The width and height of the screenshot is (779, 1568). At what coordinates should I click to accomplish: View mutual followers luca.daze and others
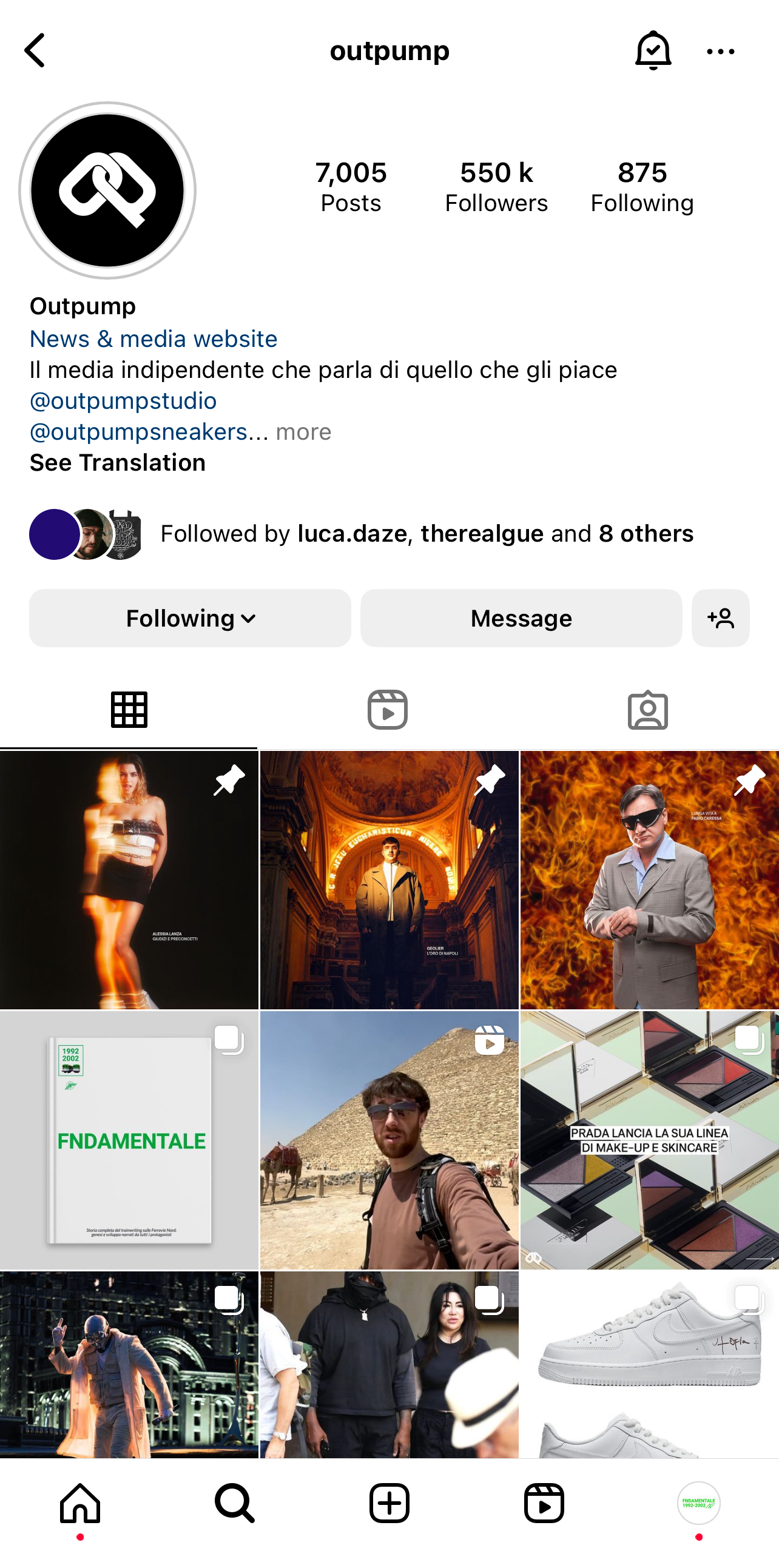tap(426, 534)
